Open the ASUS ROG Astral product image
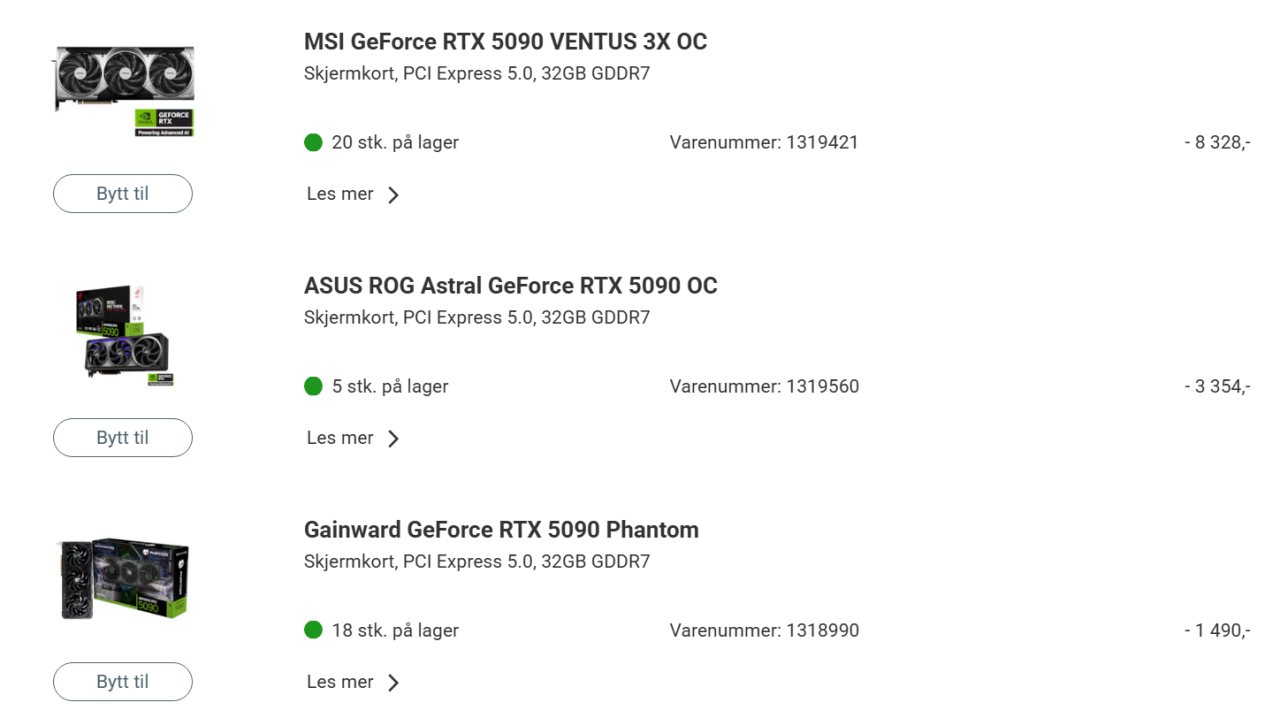This screenshot has width=1280, height=718. (x=123, y=335)
